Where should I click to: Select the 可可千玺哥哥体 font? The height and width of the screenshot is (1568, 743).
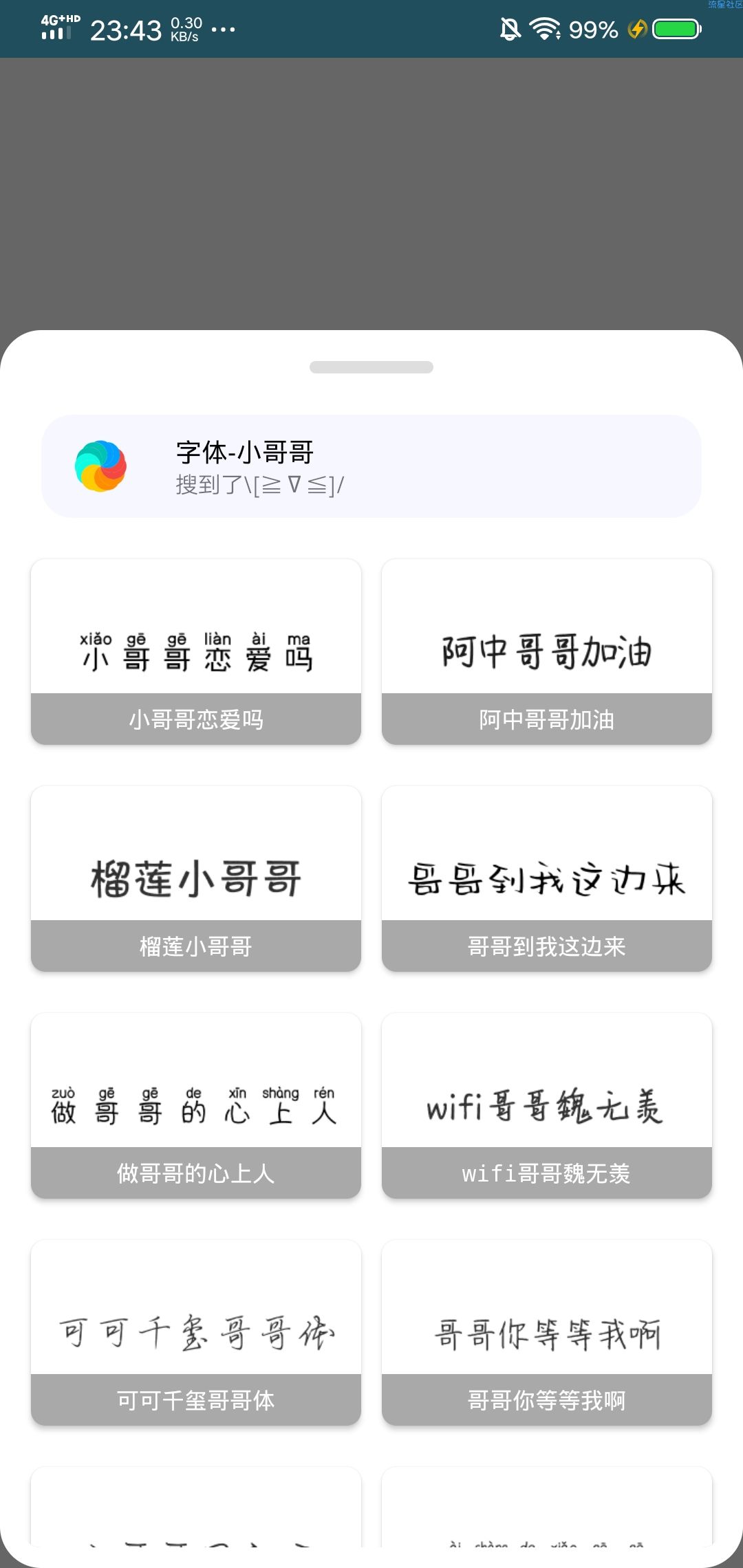tap(196, 1332)
